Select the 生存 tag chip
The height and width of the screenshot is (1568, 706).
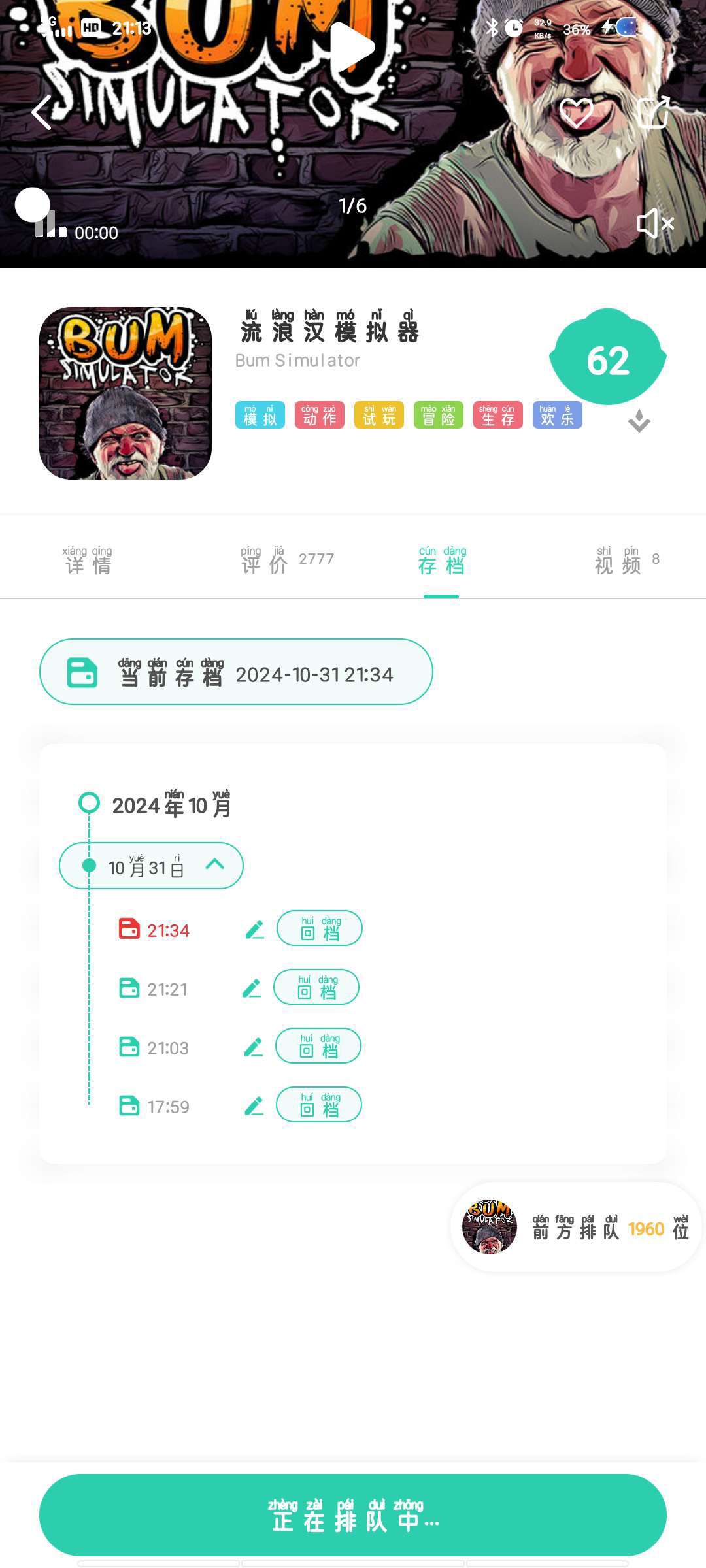click(x=498, y=415)
